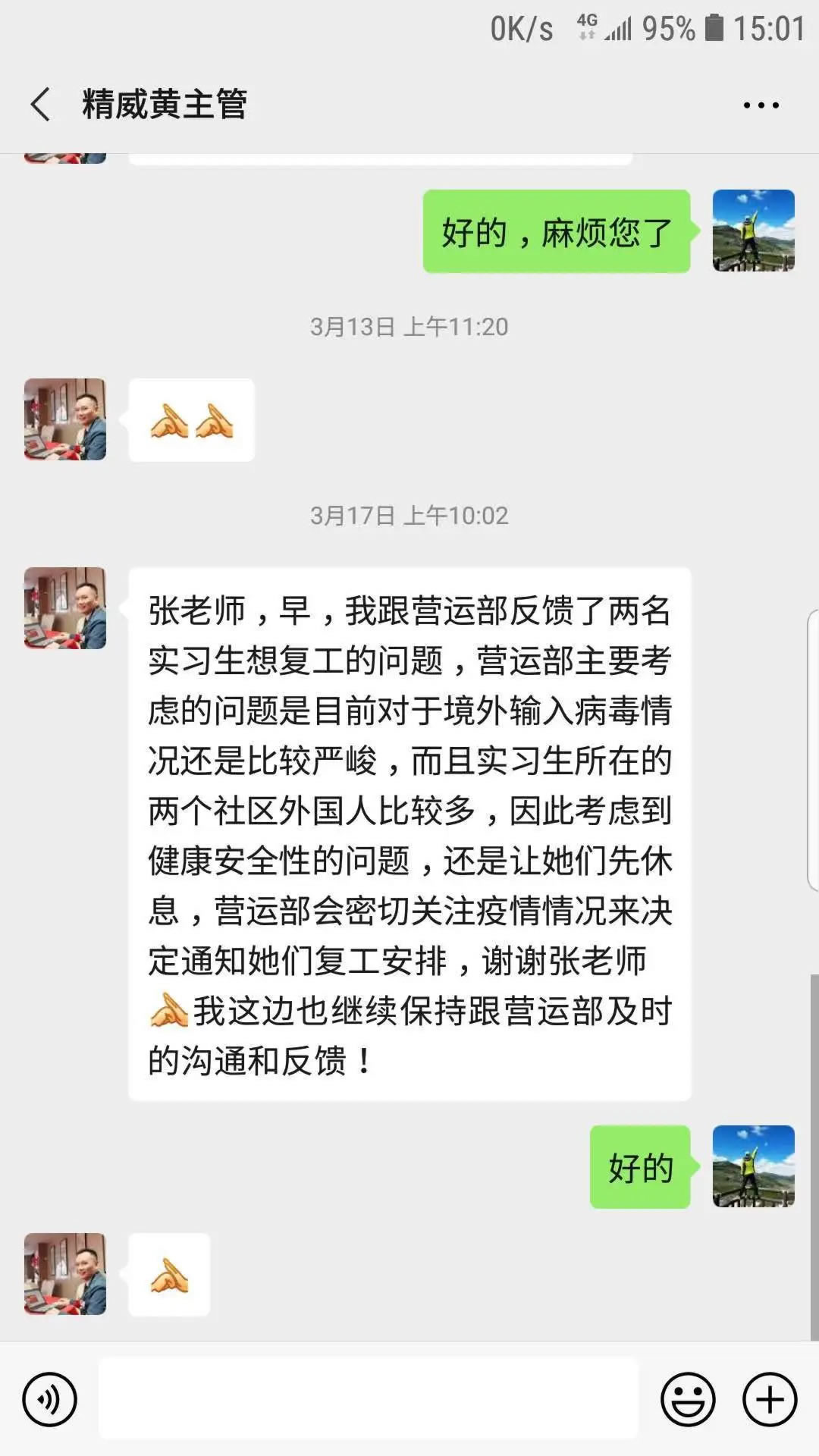Switch to voice message input

(50, 1399)
